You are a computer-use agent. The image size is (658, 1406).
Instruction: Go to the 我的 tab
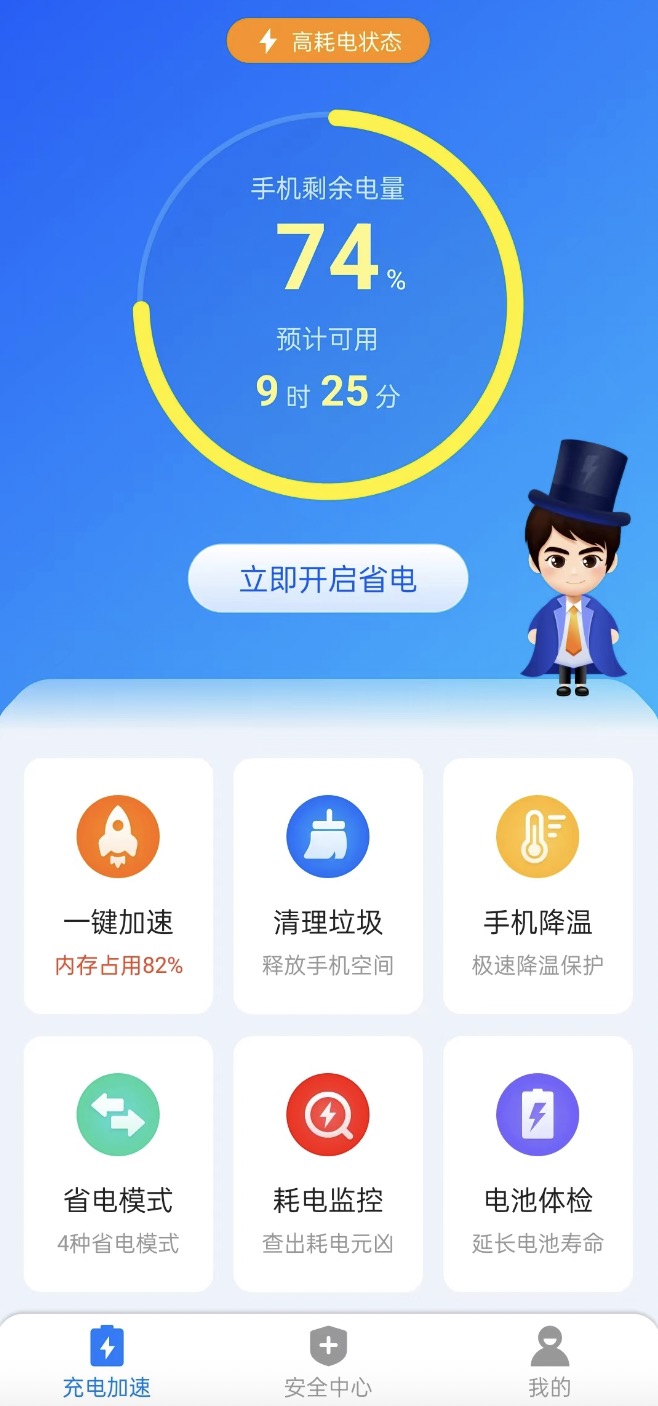click(x=549, y=1362)
